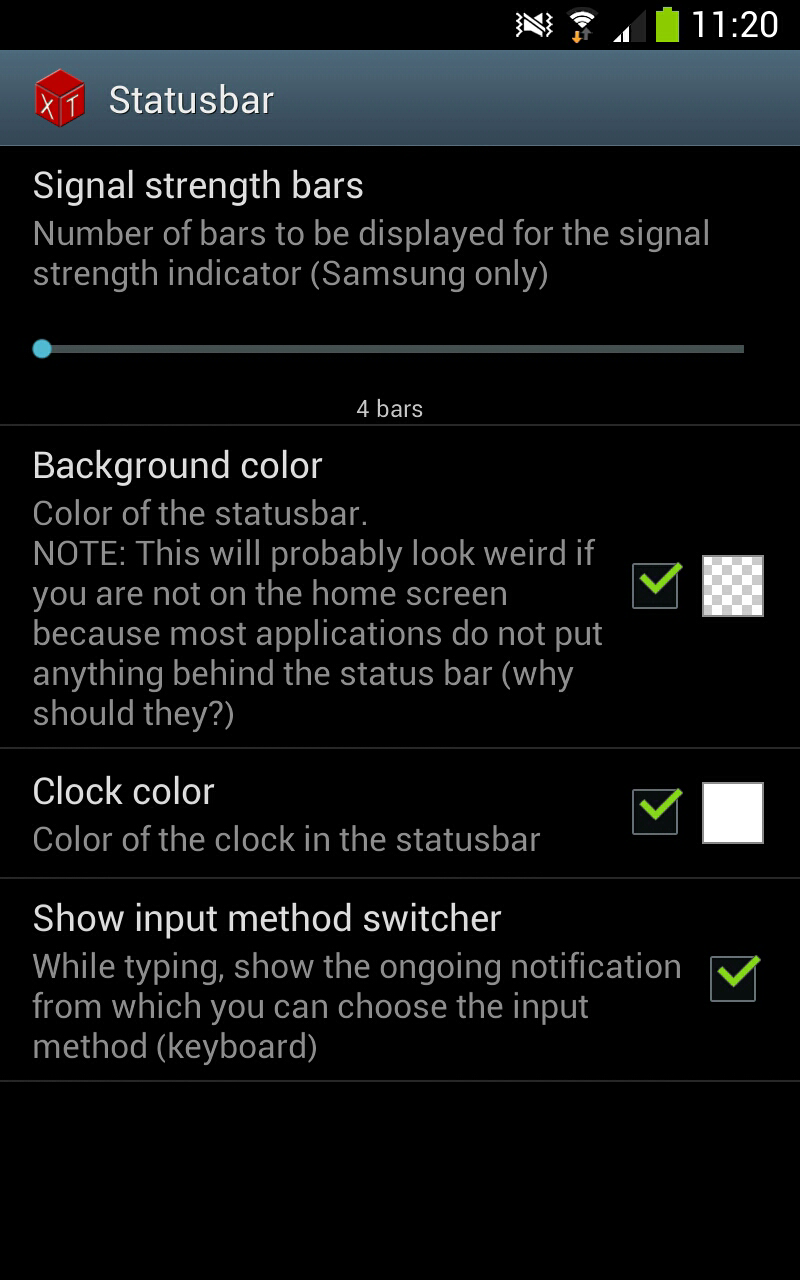The width and height of the screenshot is (800, 1280).
Task: Tap the XT app icon to go back
Action: (x=60, y=99)
